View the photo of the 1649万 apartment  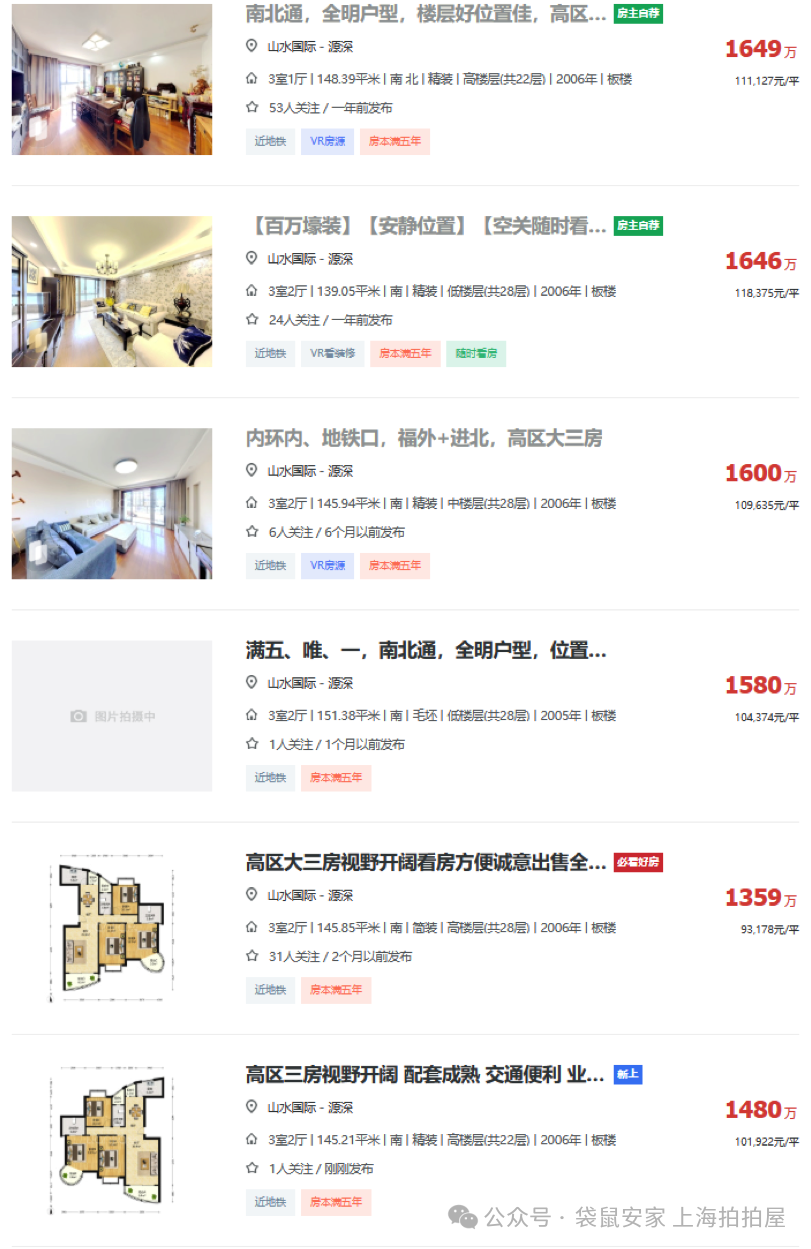(x=112, y=80)
